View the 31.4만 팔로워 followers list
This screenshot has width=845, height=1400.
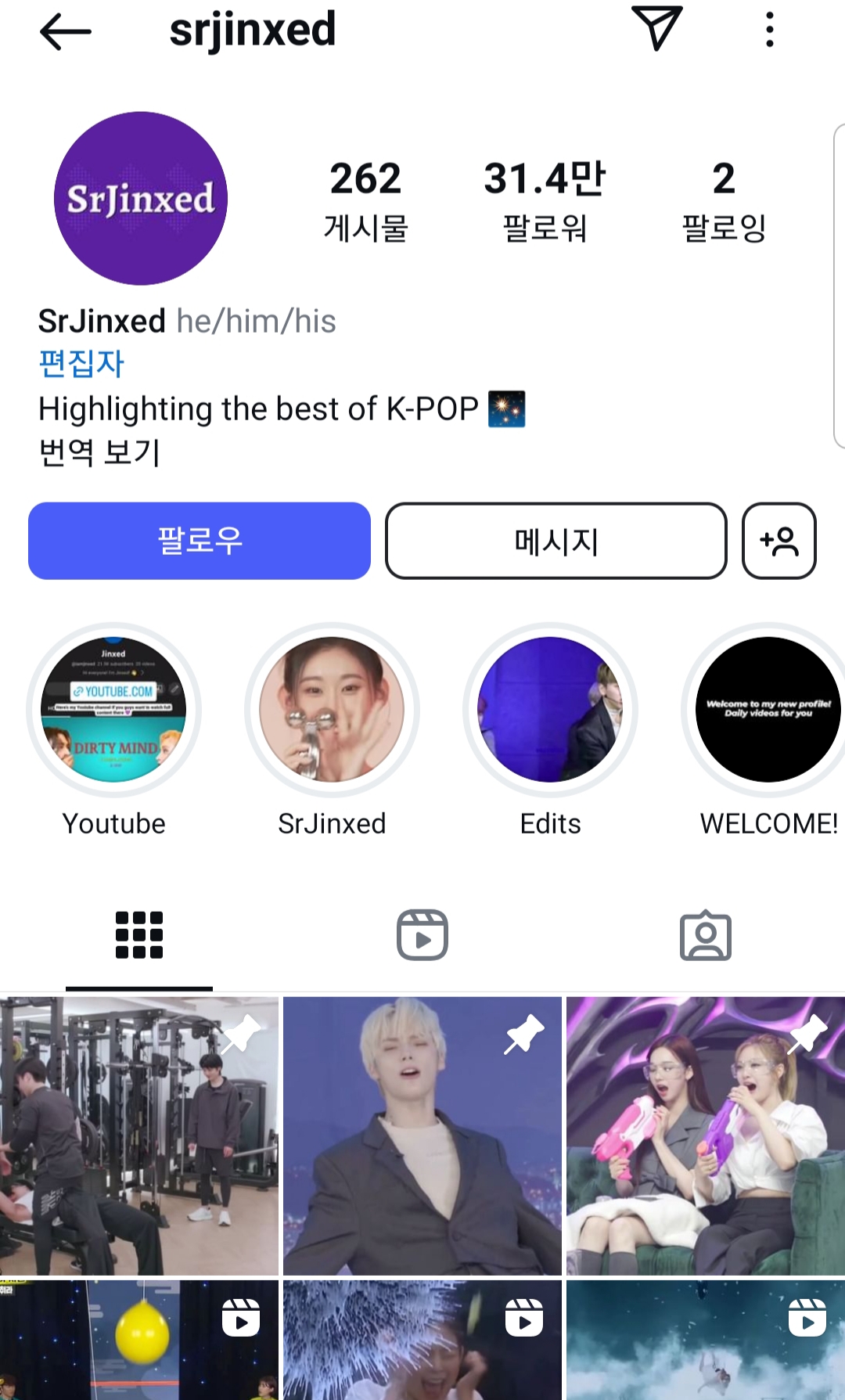545,201
